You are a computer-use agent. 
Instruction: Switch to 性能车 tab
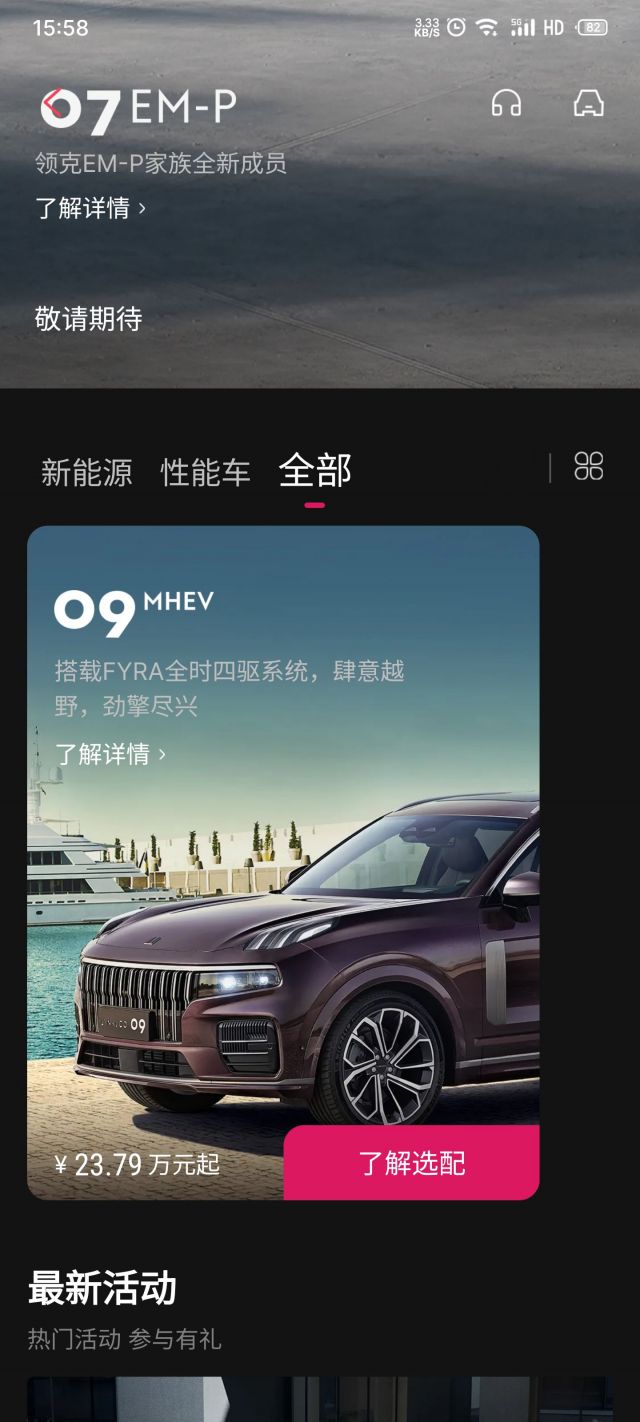(205, 472)
